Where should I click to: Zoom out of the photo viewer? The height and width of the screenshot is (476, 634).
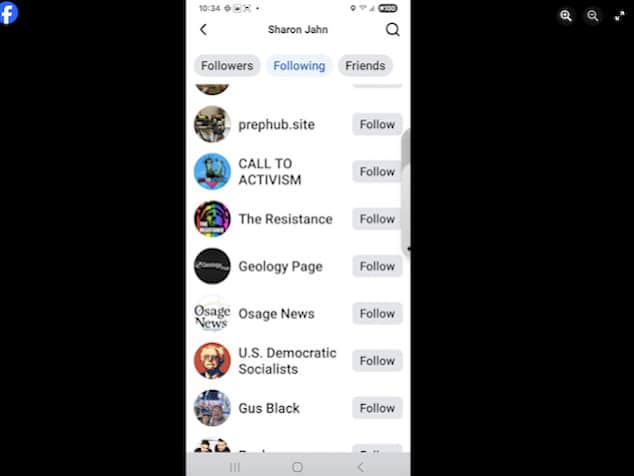click(x=593, y=16)
